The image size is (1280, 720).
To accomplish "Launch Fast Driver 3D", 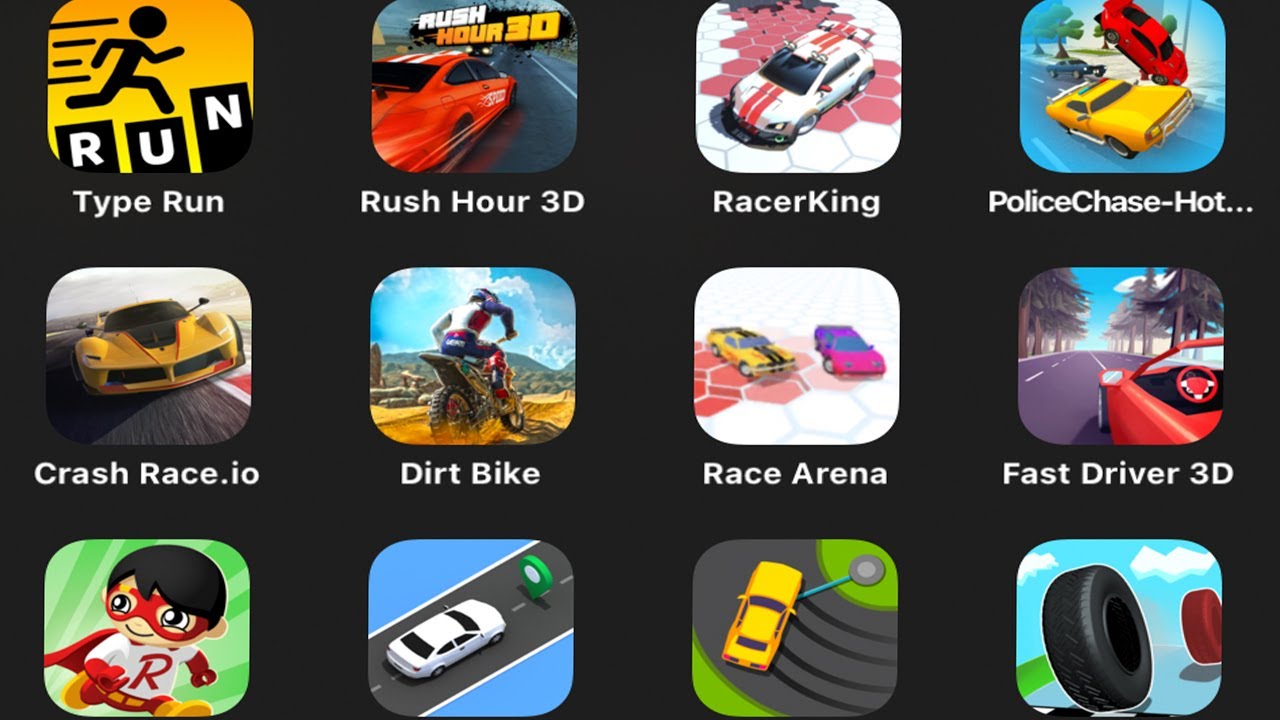I will click(1120, 355).
